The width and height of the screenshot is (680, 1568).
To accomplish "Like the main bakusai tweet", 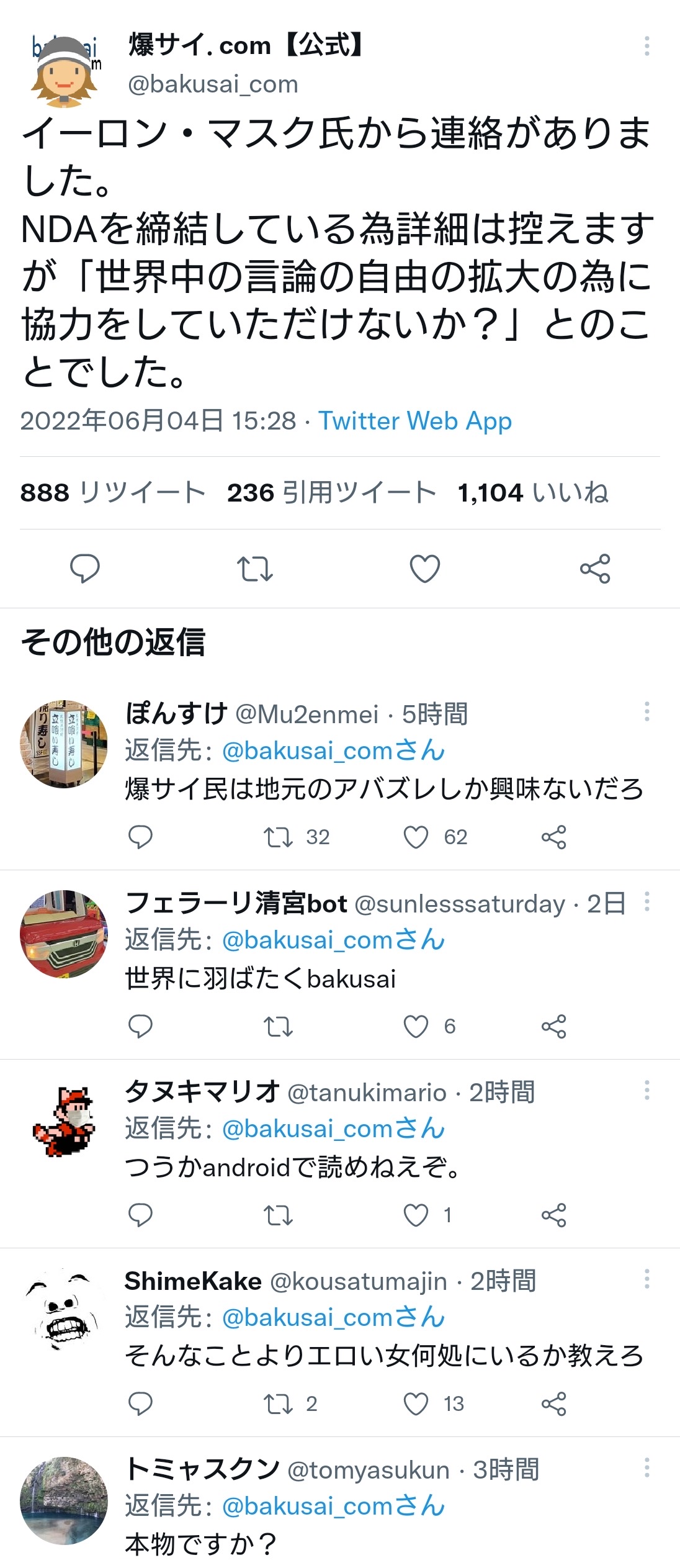I will pyautogui.click(x=425, y=569).
